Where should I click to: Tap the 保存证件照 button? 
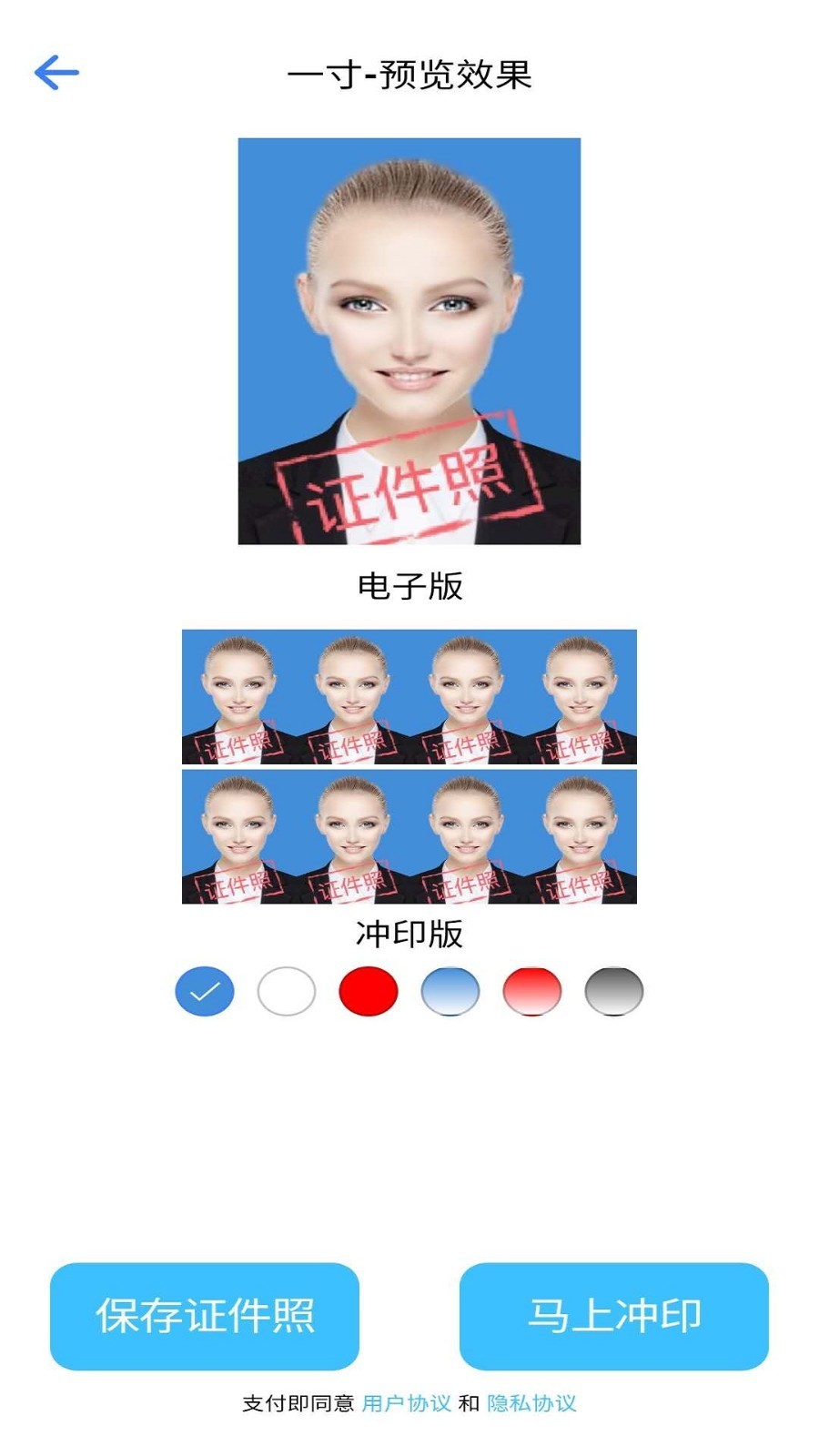tap(205, 1316)
